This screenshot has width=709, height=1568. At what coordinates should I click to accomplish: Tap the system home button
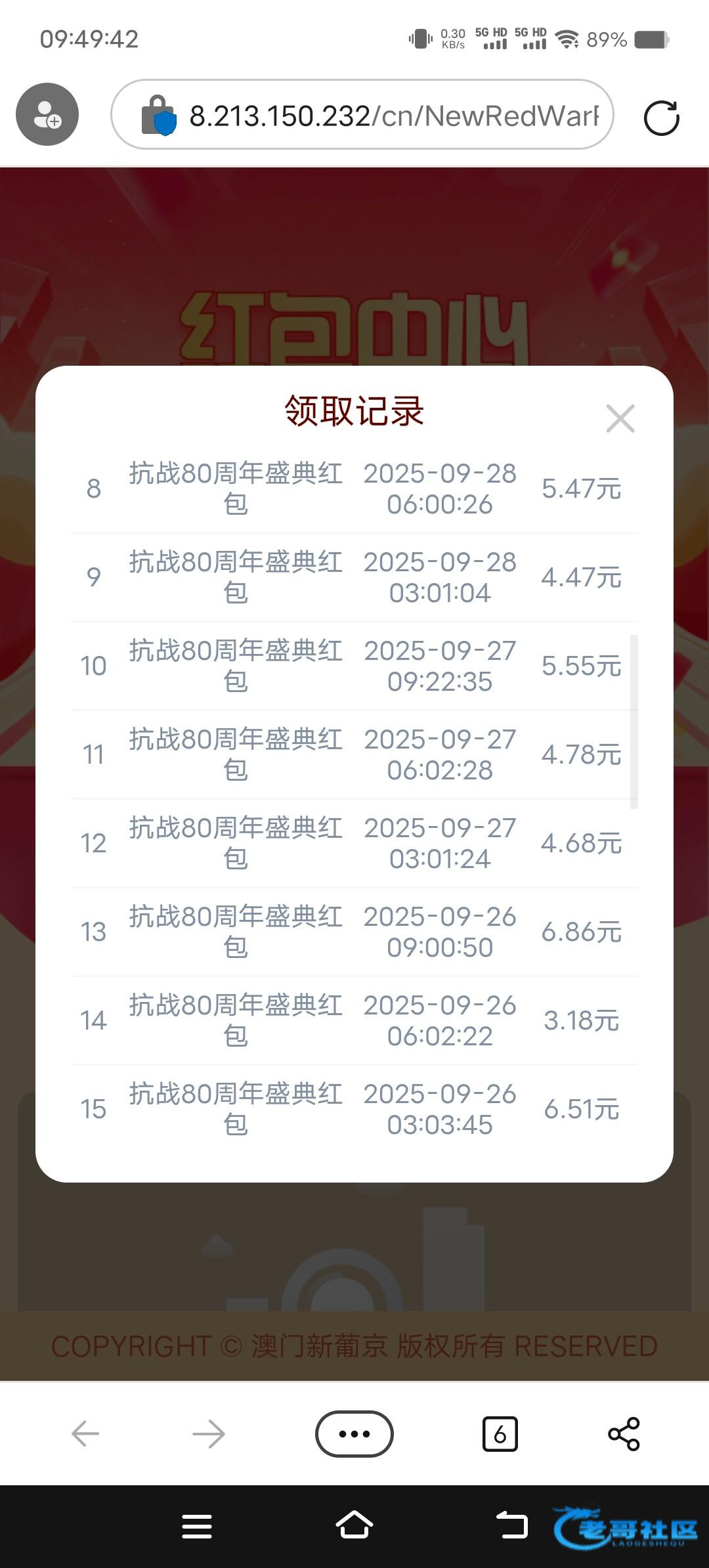click(x=354, y=1525)
